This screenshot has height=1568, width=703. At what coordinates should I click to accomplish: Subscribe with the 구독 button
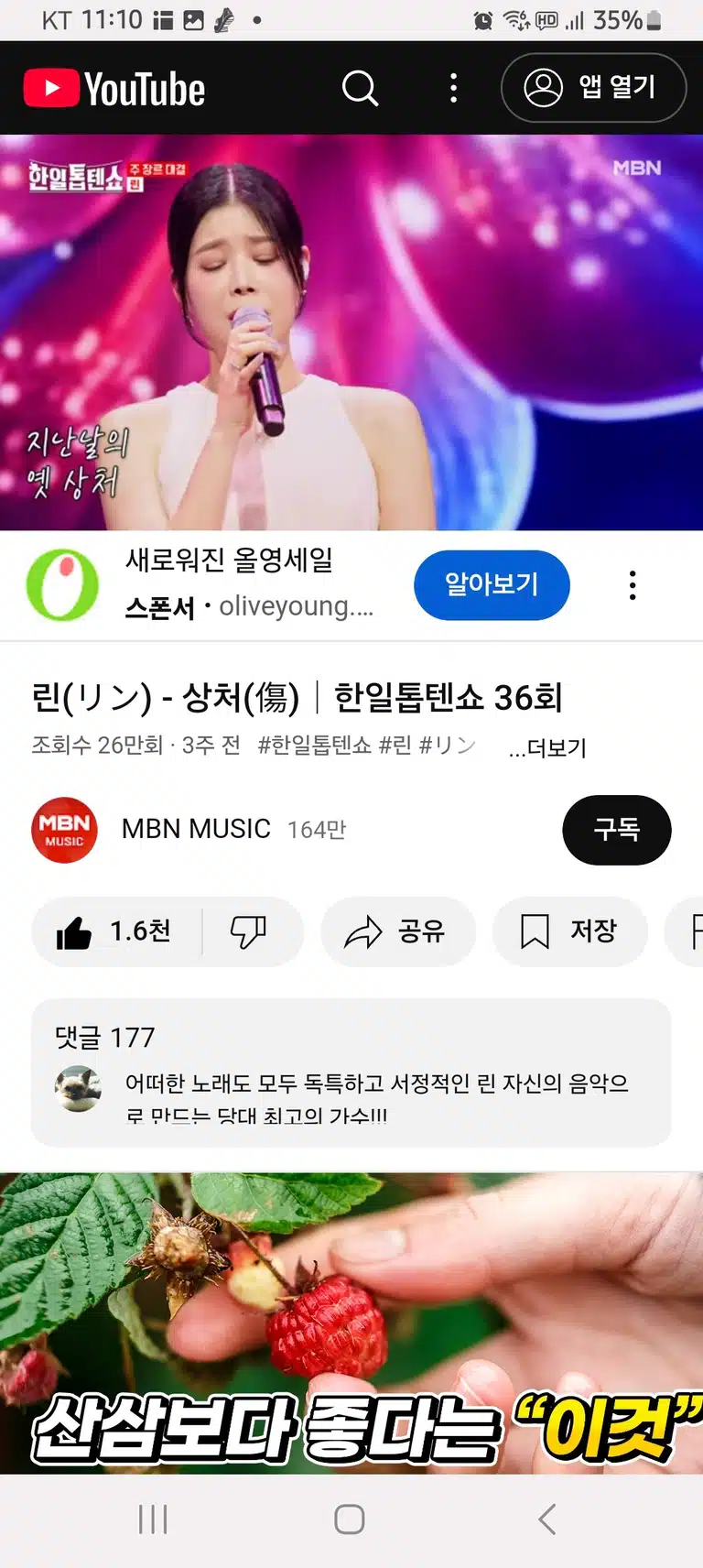click(x=616, y=830)
